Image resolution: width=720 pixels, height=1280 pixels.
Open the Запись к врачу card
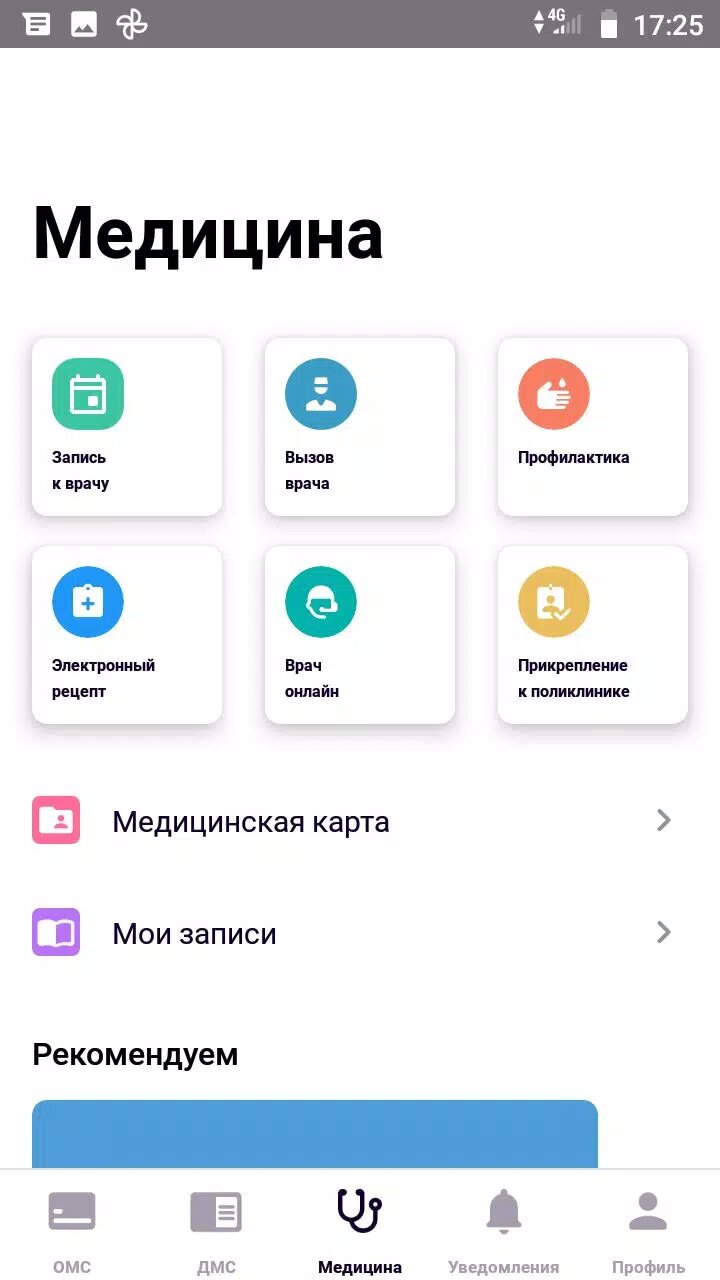click(x=127, y=427)
